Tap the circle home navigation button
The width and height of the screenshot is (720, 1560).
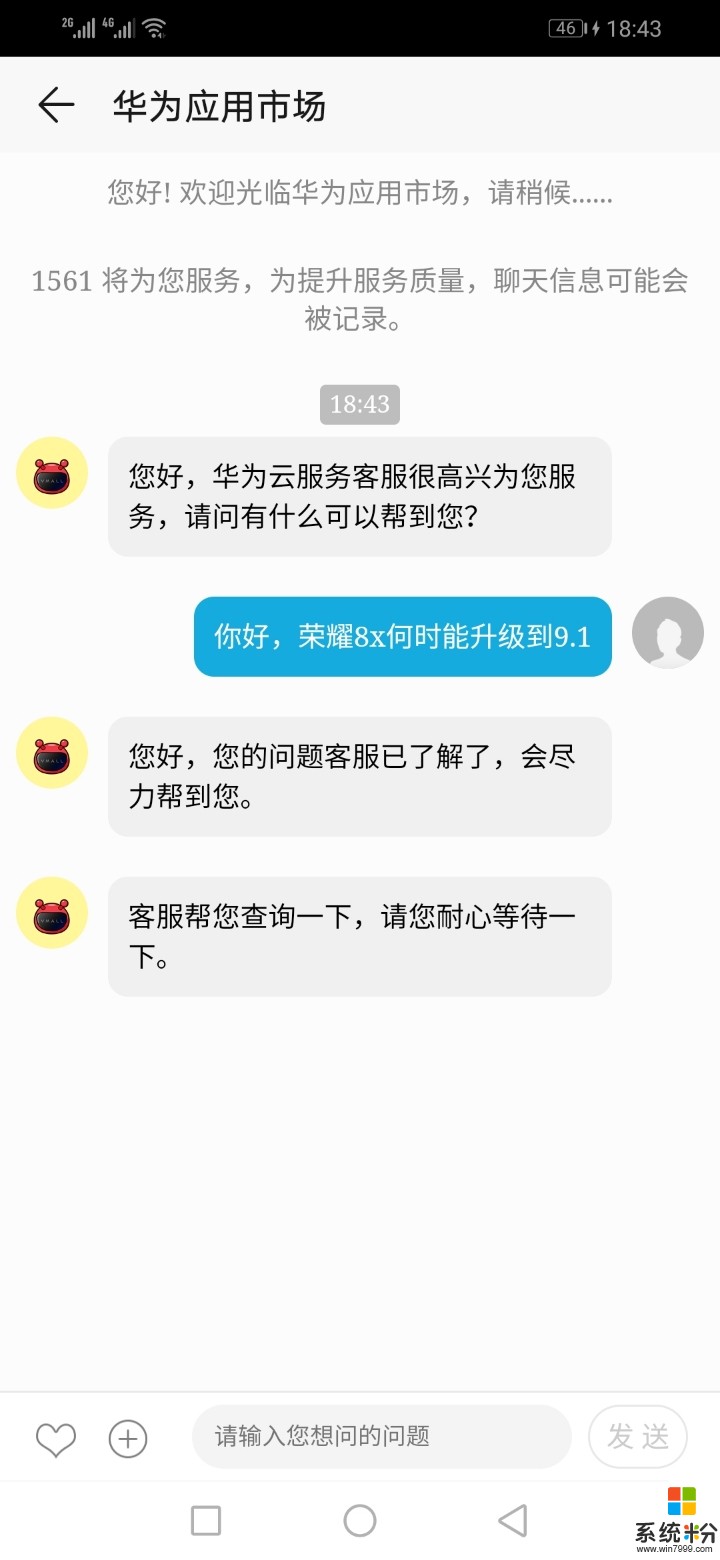(x=360, y=1519)
